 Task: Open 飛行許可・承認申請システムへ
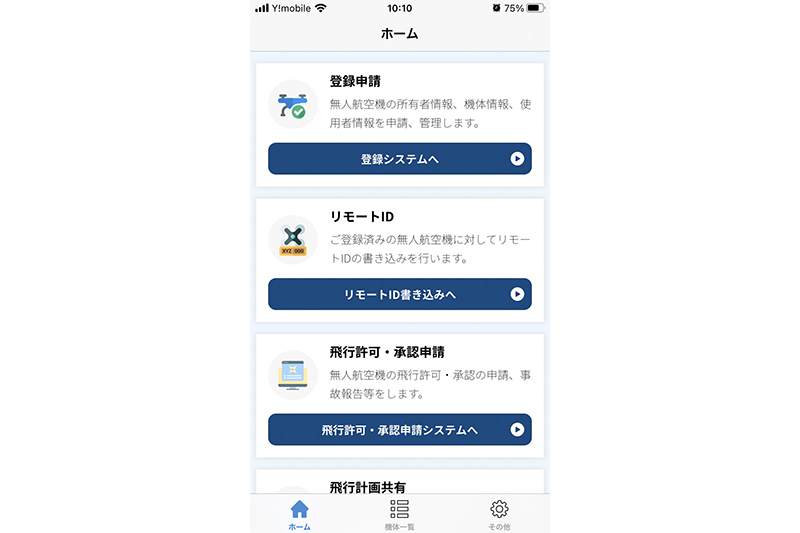click(x=399, y=430)
